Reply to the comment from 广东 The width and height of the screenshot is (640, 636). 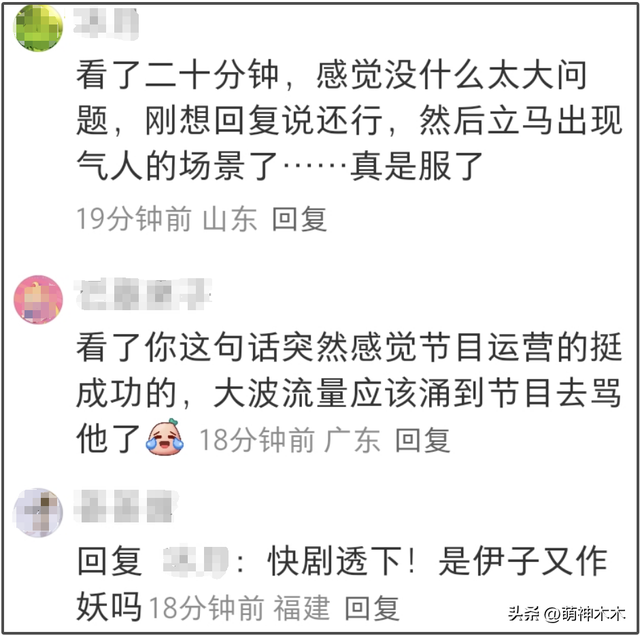point(423,438)
